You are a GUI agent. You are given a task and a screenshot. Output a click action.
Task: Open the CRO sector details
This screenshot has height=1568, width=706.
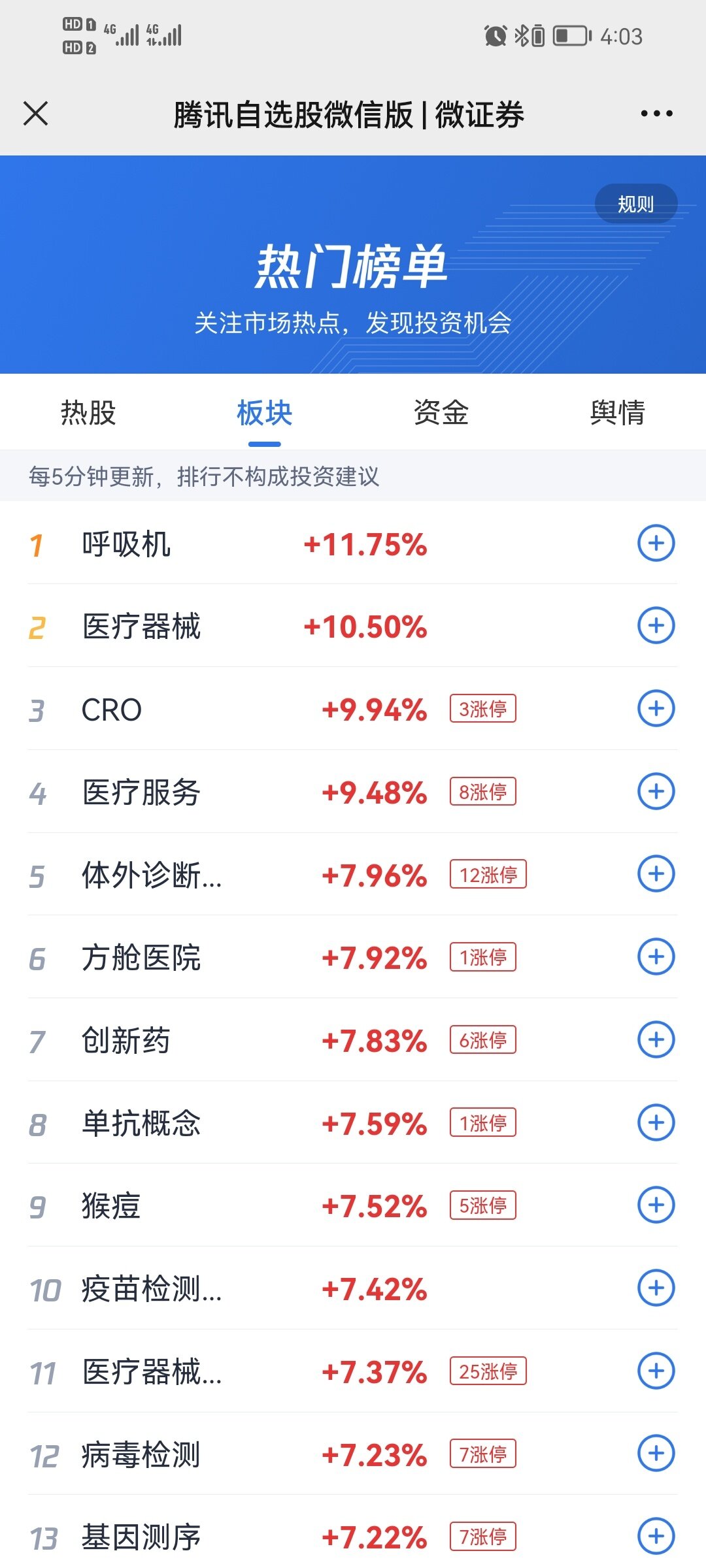click(x=353, y=709)
